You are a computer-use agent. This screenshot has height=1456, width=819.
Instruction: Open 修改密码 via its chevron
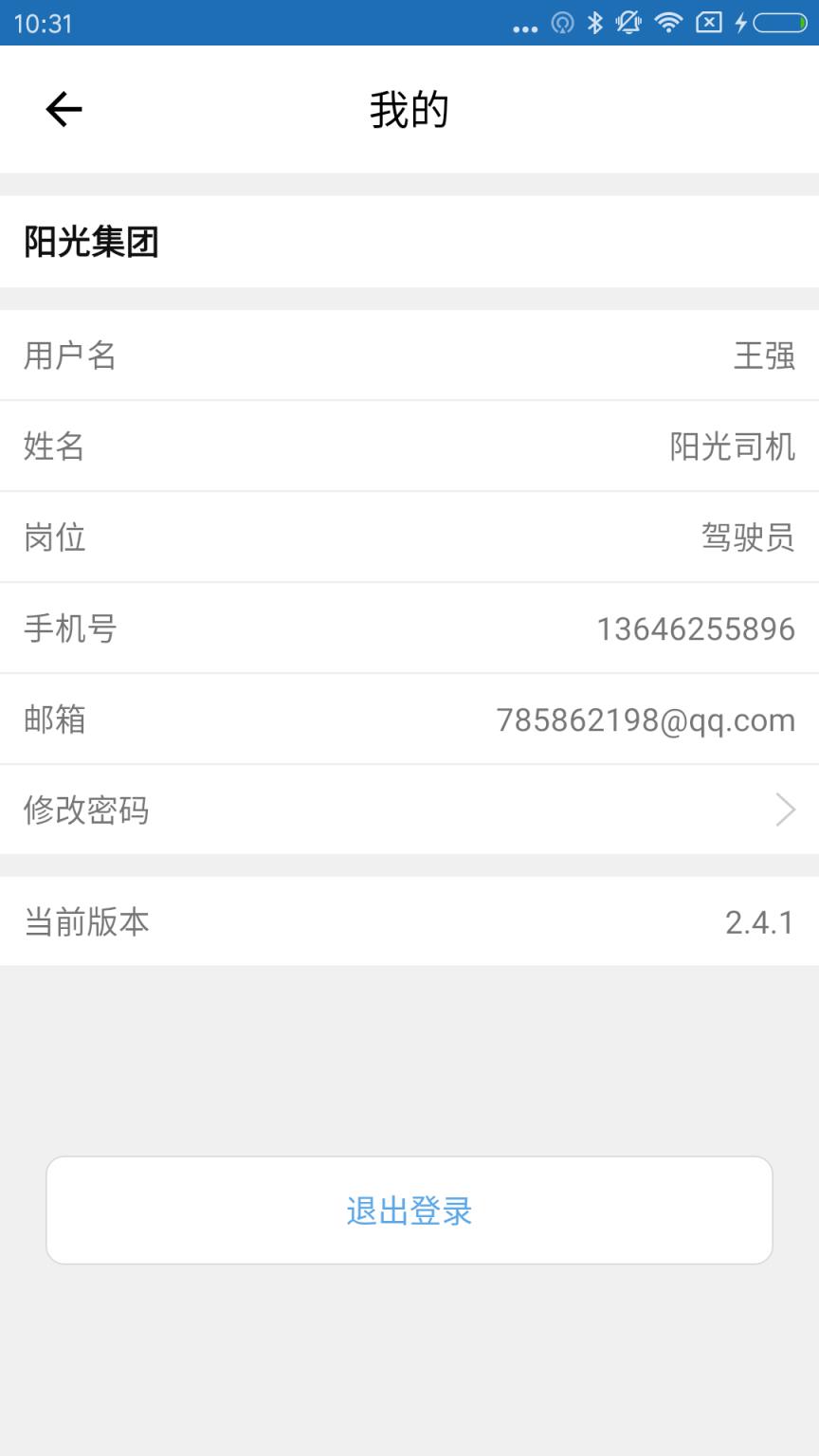pos(785,810)
